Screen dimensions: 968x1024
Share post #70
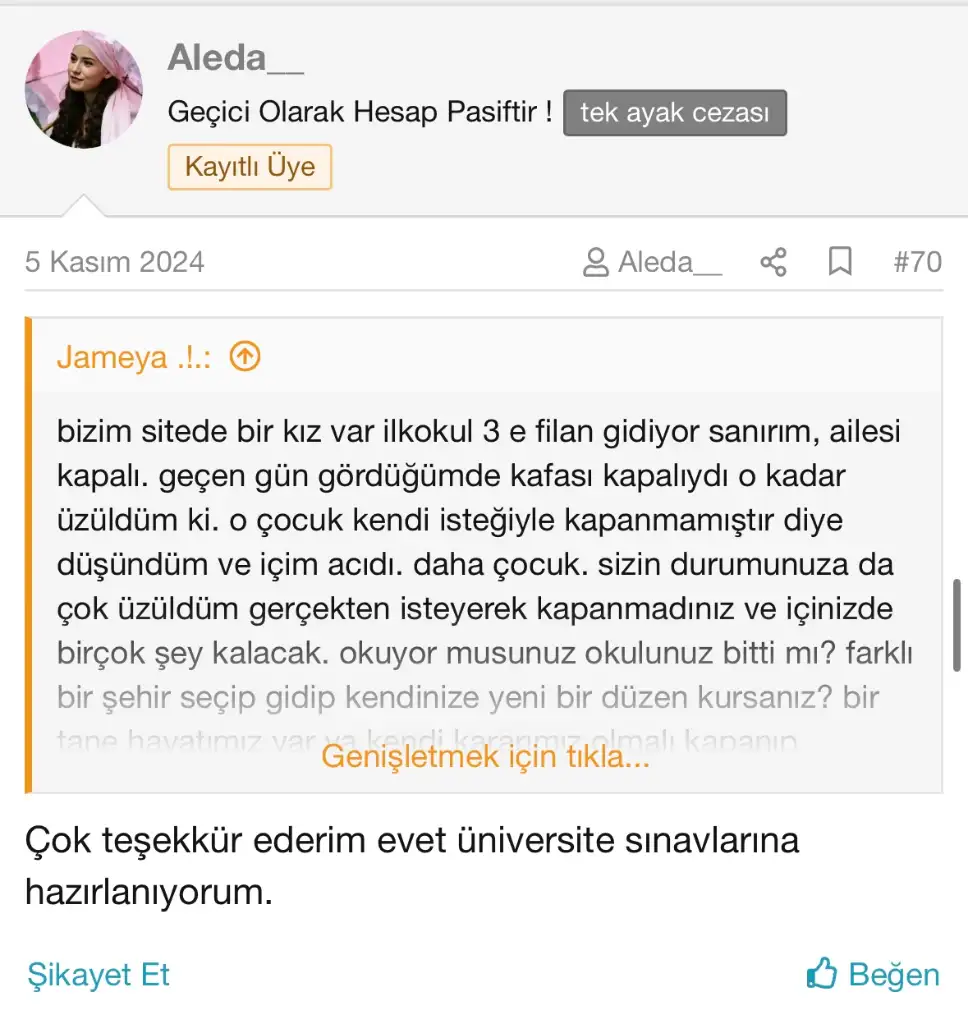pyautogui.click(x=773, y=262)
